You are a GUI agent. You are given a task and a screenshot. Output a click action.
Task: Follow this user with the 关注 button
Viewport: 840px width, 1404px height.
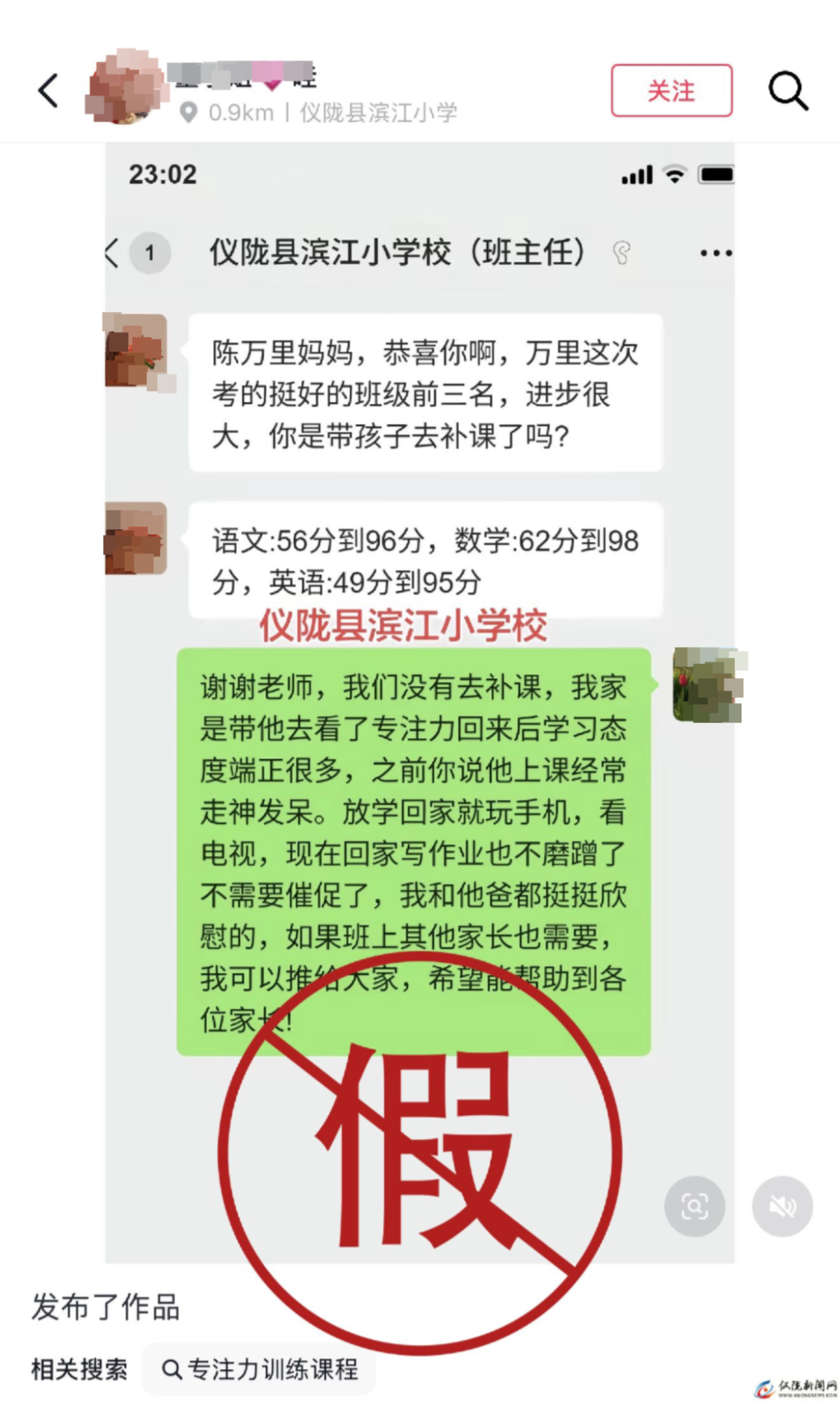coord(671,90)
